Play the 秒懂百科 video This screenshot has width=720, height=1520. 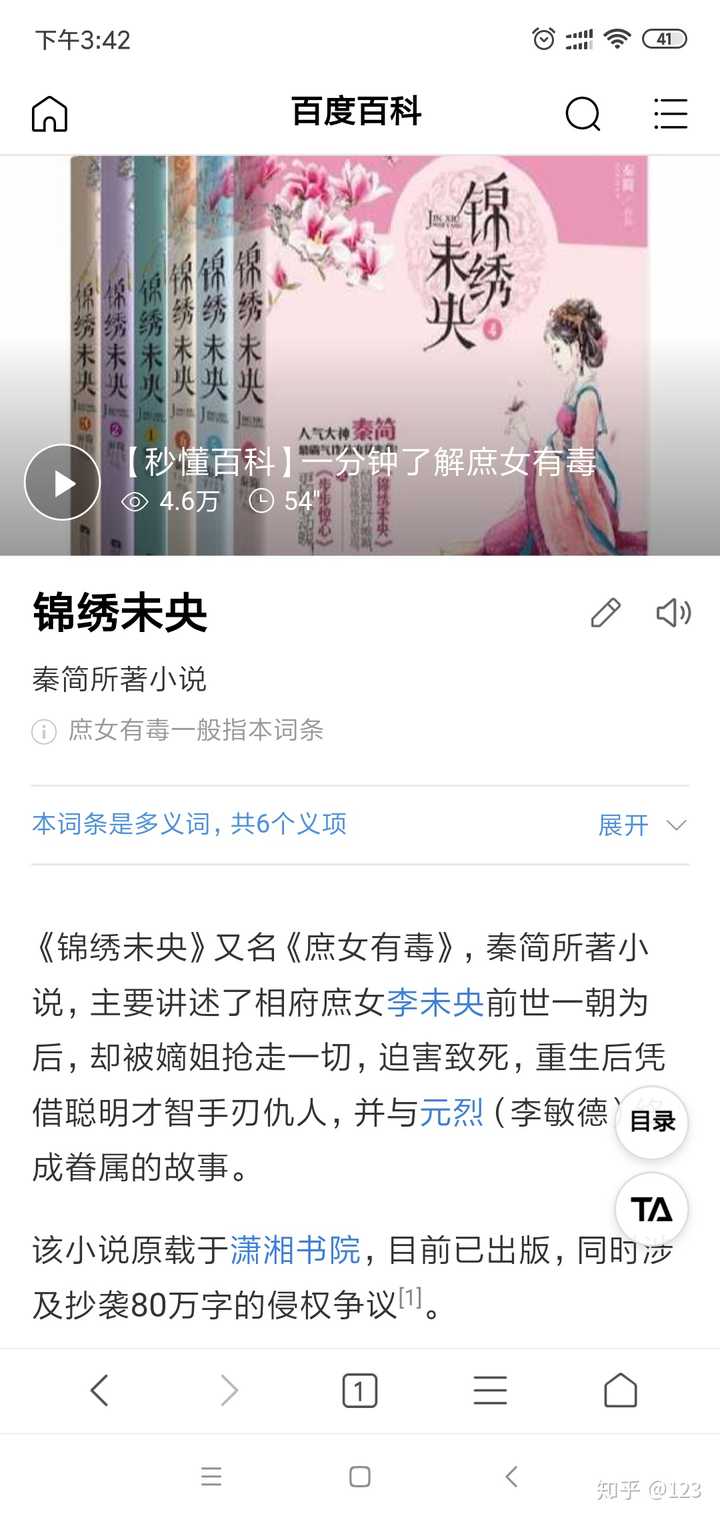click(x=63, y=483)
